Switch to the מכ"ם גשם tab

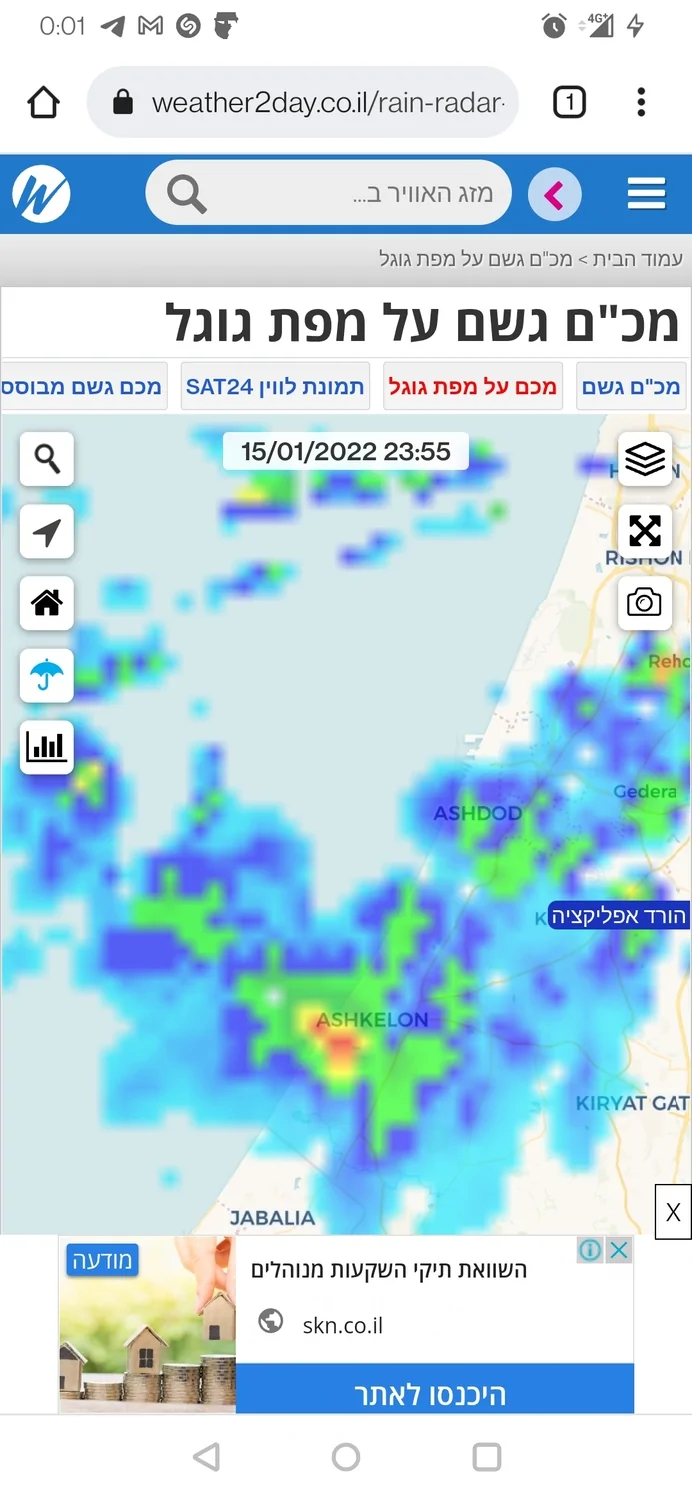631,387
